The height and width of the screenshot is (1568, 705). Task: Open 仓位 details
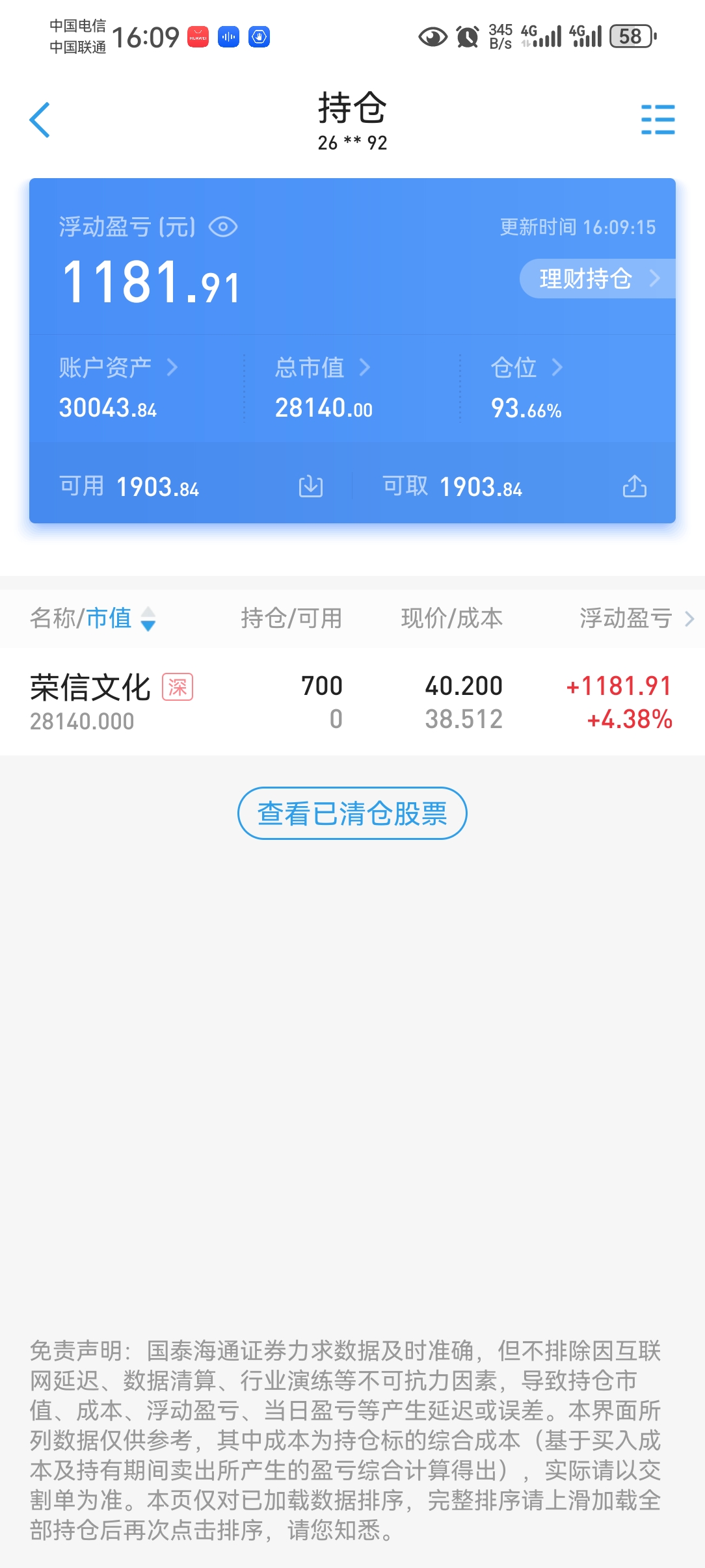click(526, 368)
